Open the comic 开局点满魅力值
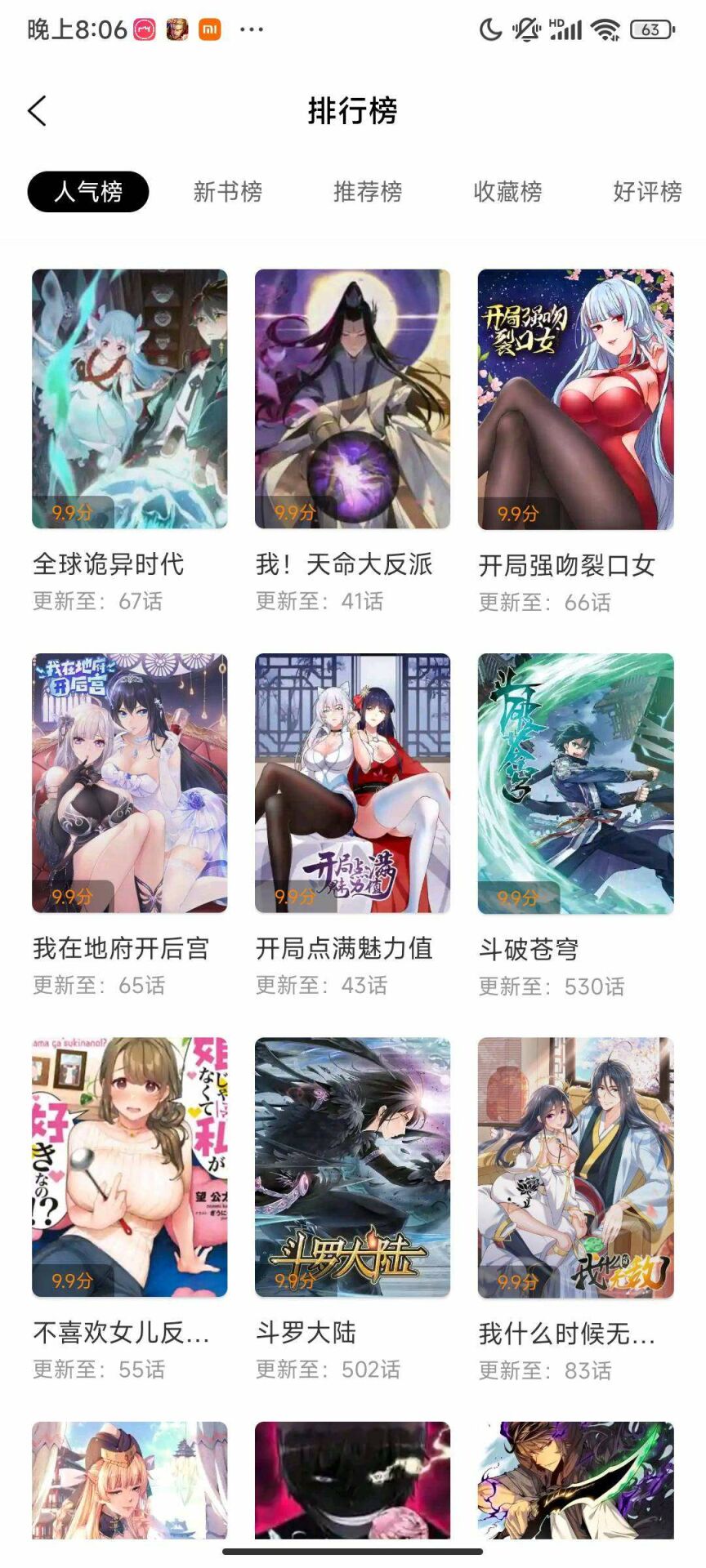 pos(352,782)
